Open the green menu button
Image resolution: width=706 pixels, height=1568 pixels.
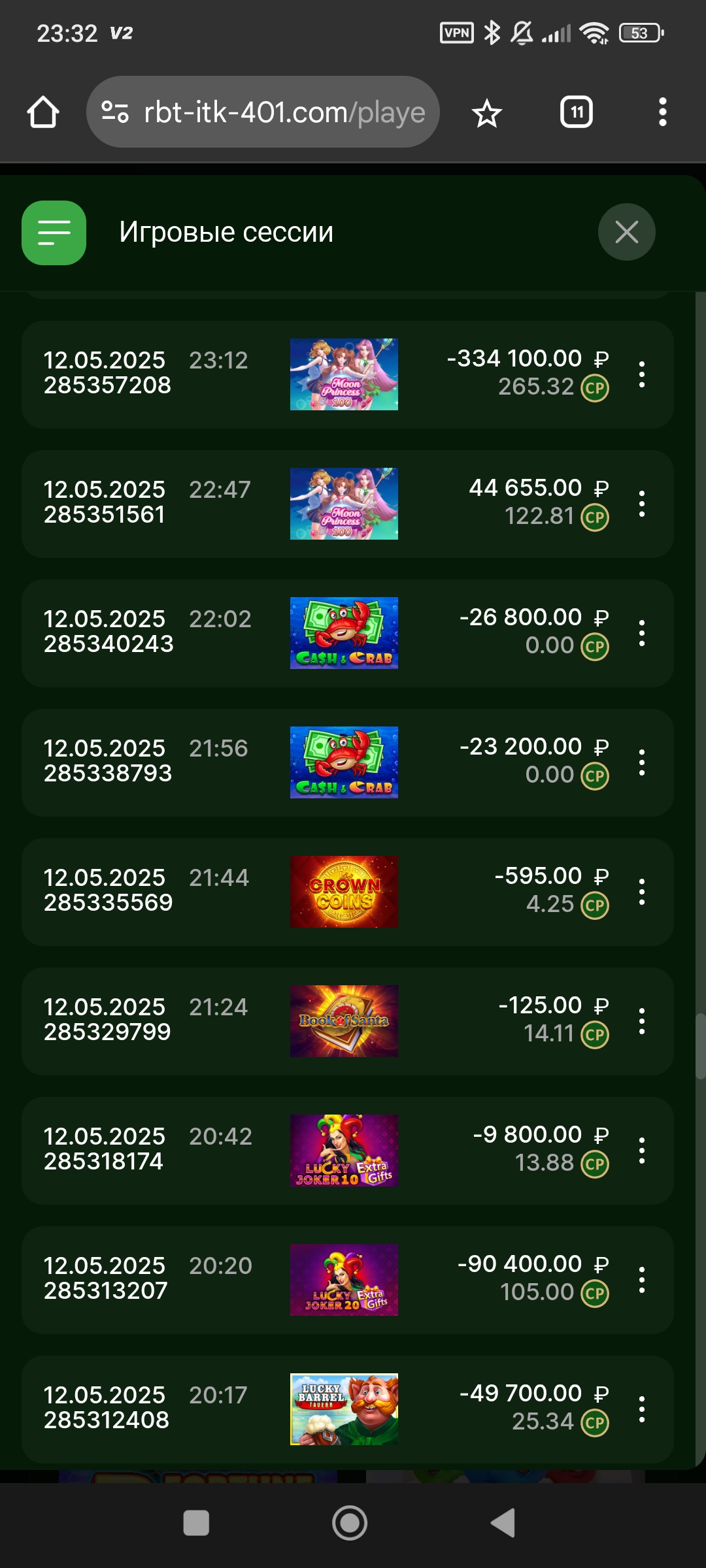[54, 233]
